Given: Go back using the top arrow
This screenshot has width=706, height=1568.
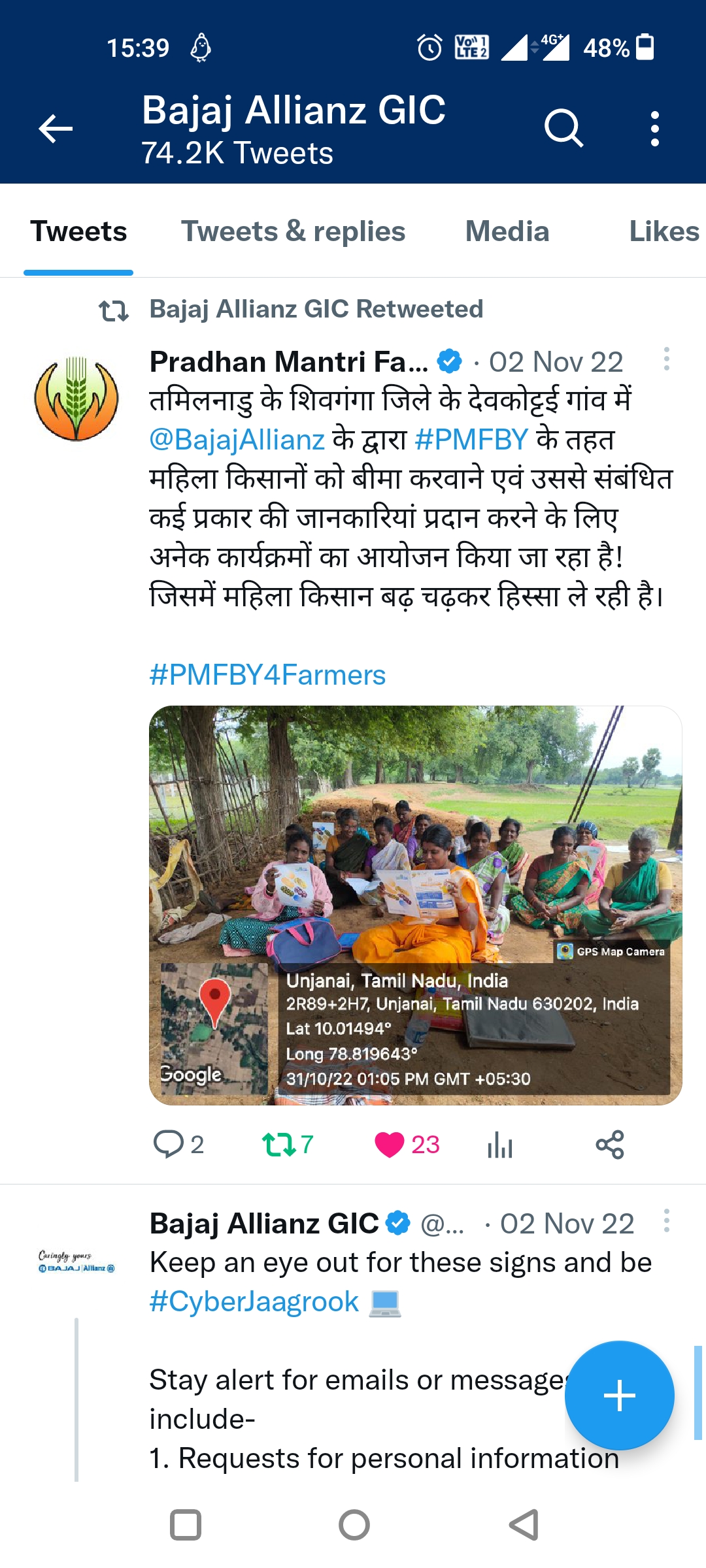Looking at the screenshot, I should (56, 128).
